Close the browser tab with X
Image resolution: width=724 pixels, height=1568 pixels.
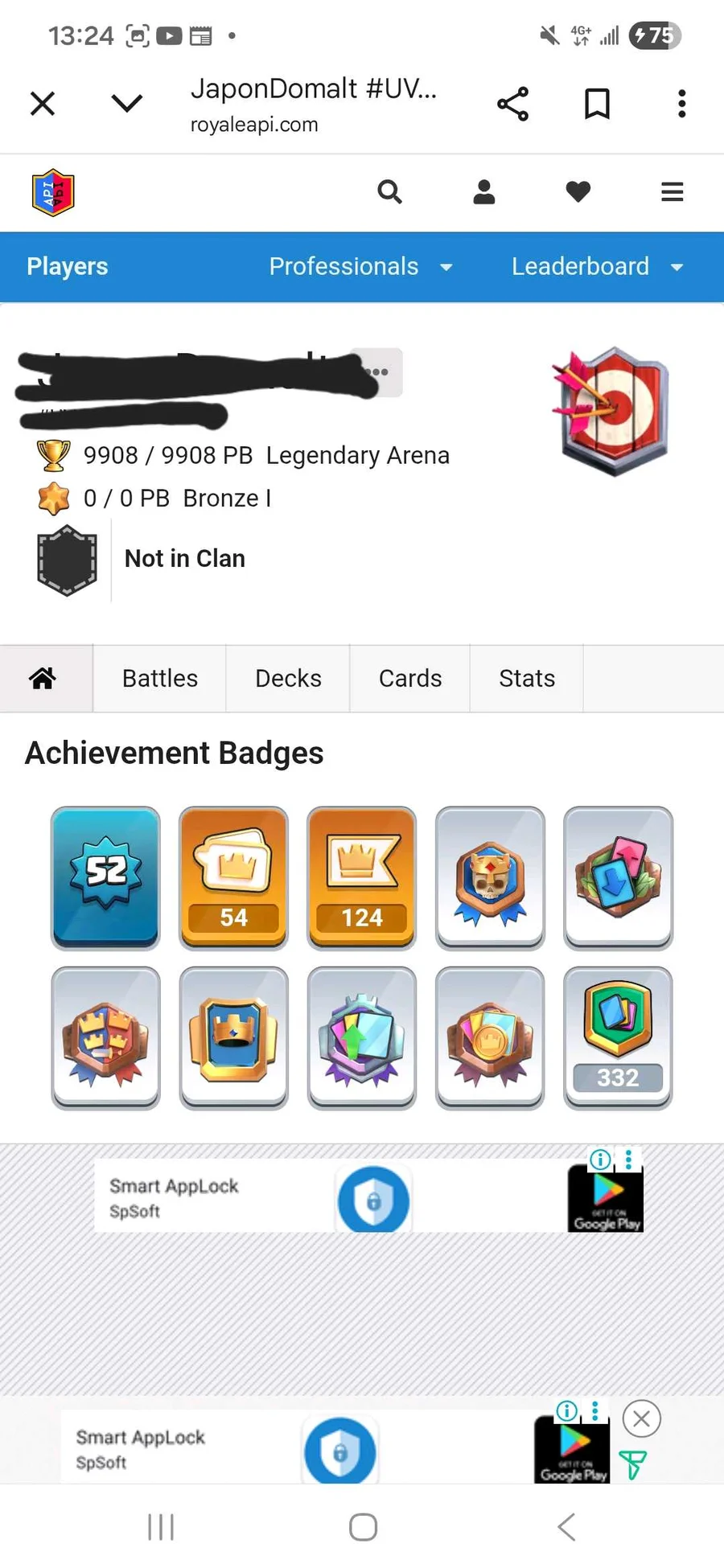[43, 104]
